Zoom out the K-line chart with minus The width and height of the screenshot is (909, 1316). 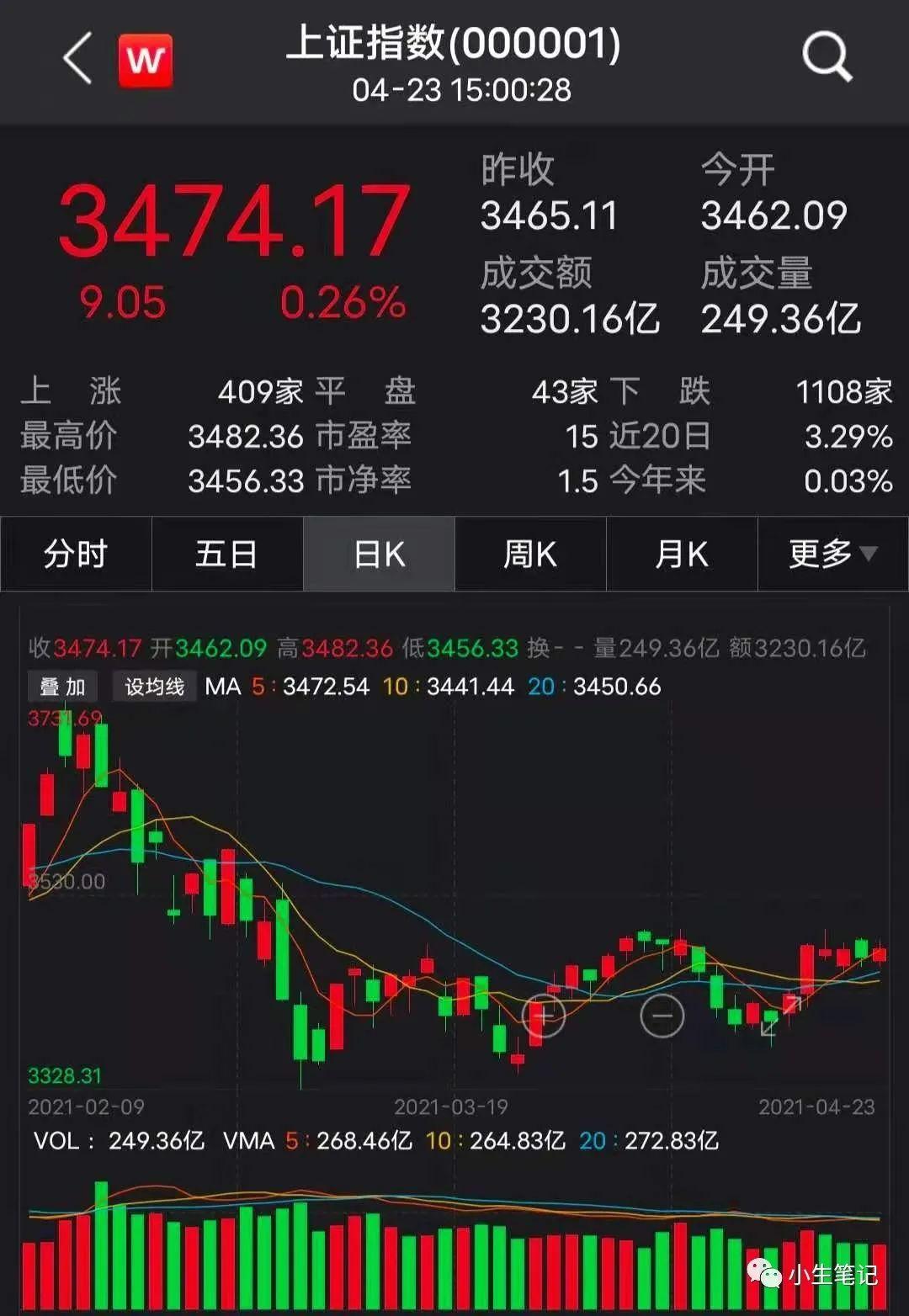662,1016
